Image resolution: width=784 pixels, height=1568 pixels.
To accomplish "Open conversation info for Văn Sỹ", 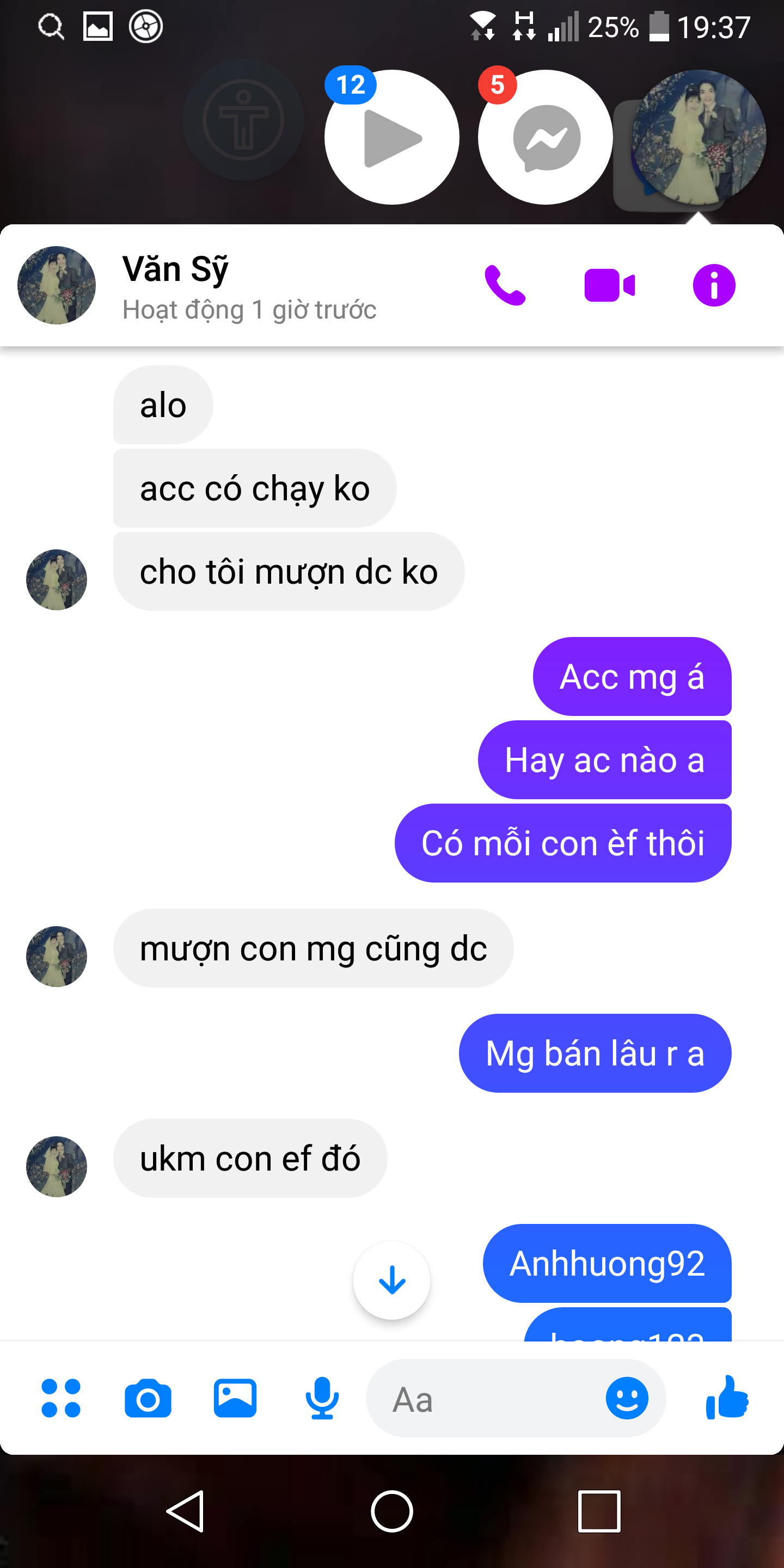I will pyautogui.click(x=714, y=285).
